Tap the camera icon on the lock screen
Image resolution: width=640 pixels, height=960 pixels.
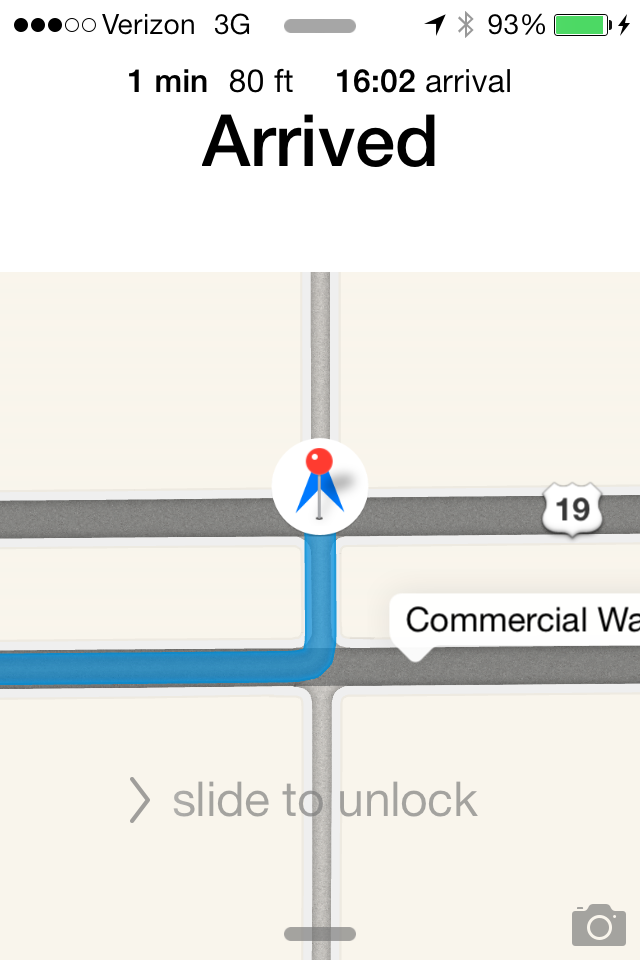(598, 925)
